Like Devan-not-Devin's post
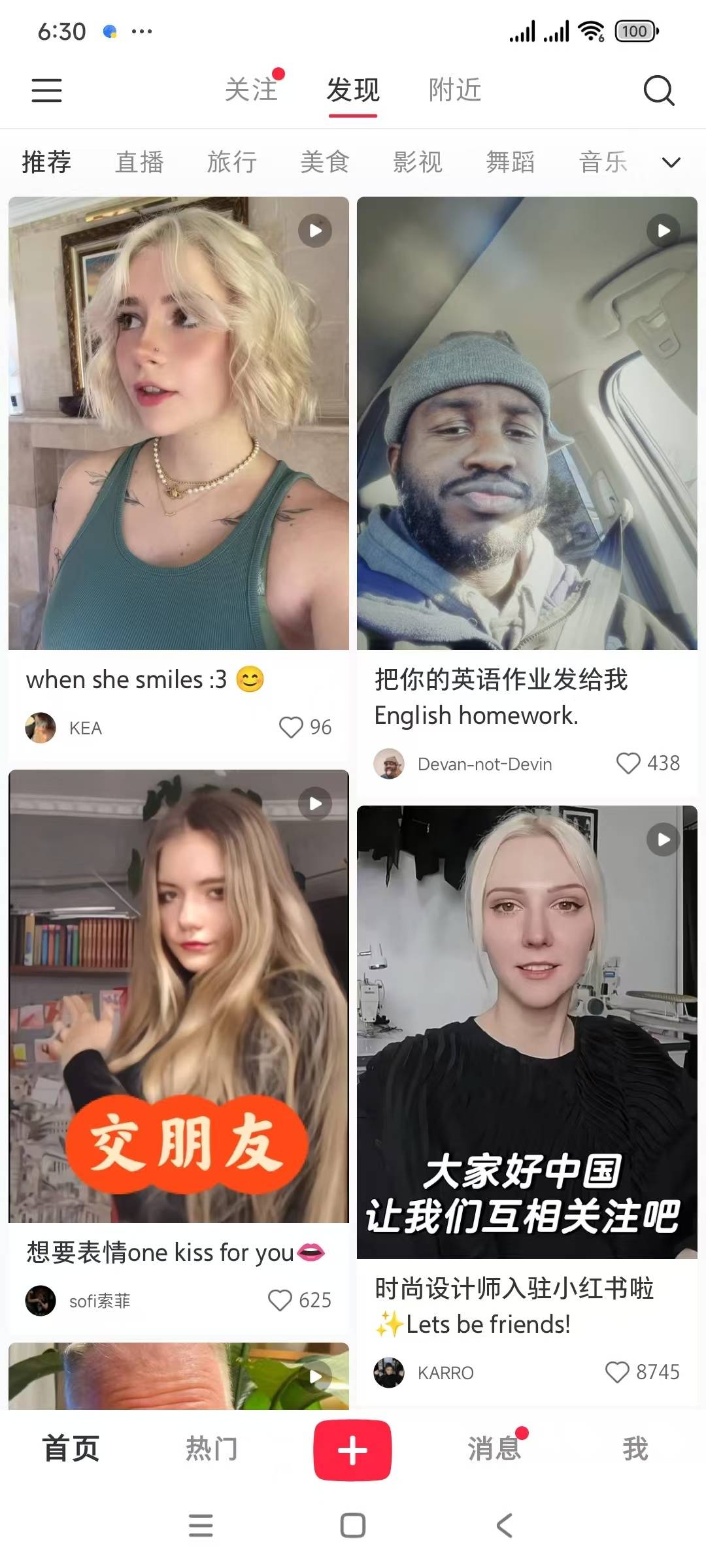 (628, 763)
